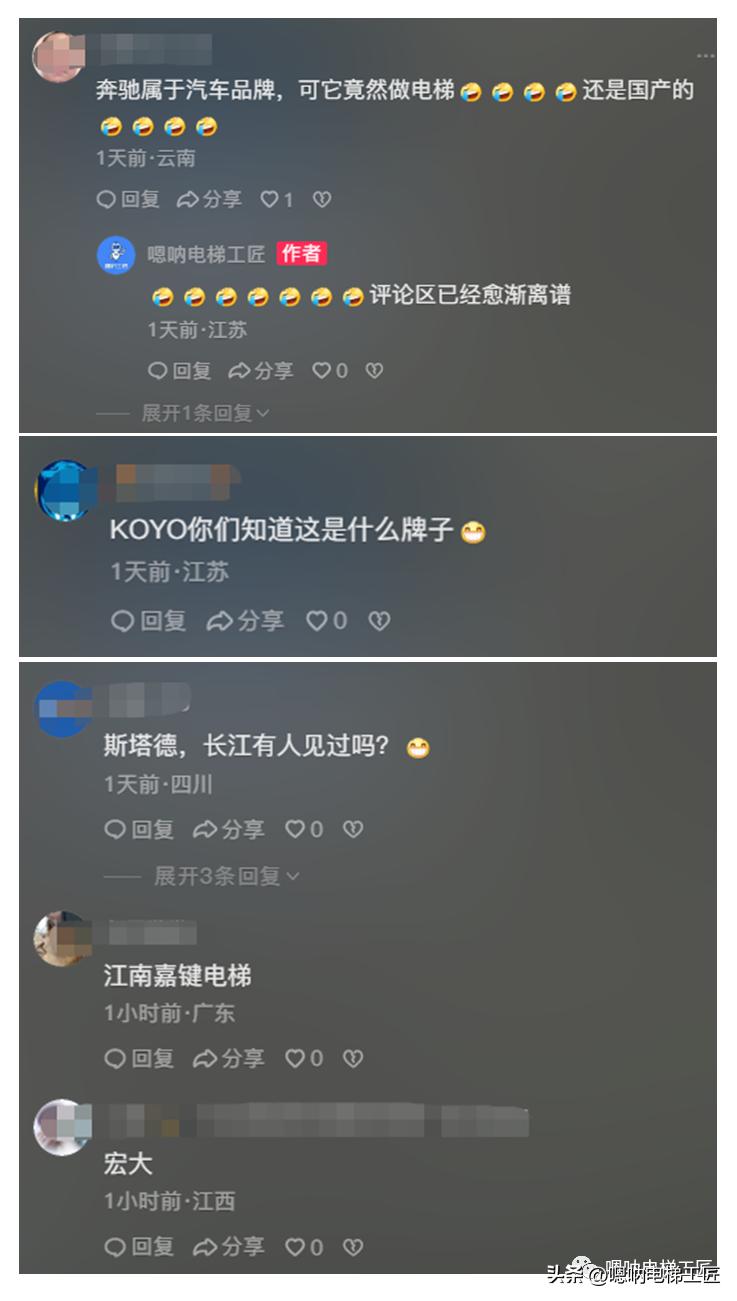
Task: Click the dislike icon on the 奔驰 comment
Action: point(322,200)
